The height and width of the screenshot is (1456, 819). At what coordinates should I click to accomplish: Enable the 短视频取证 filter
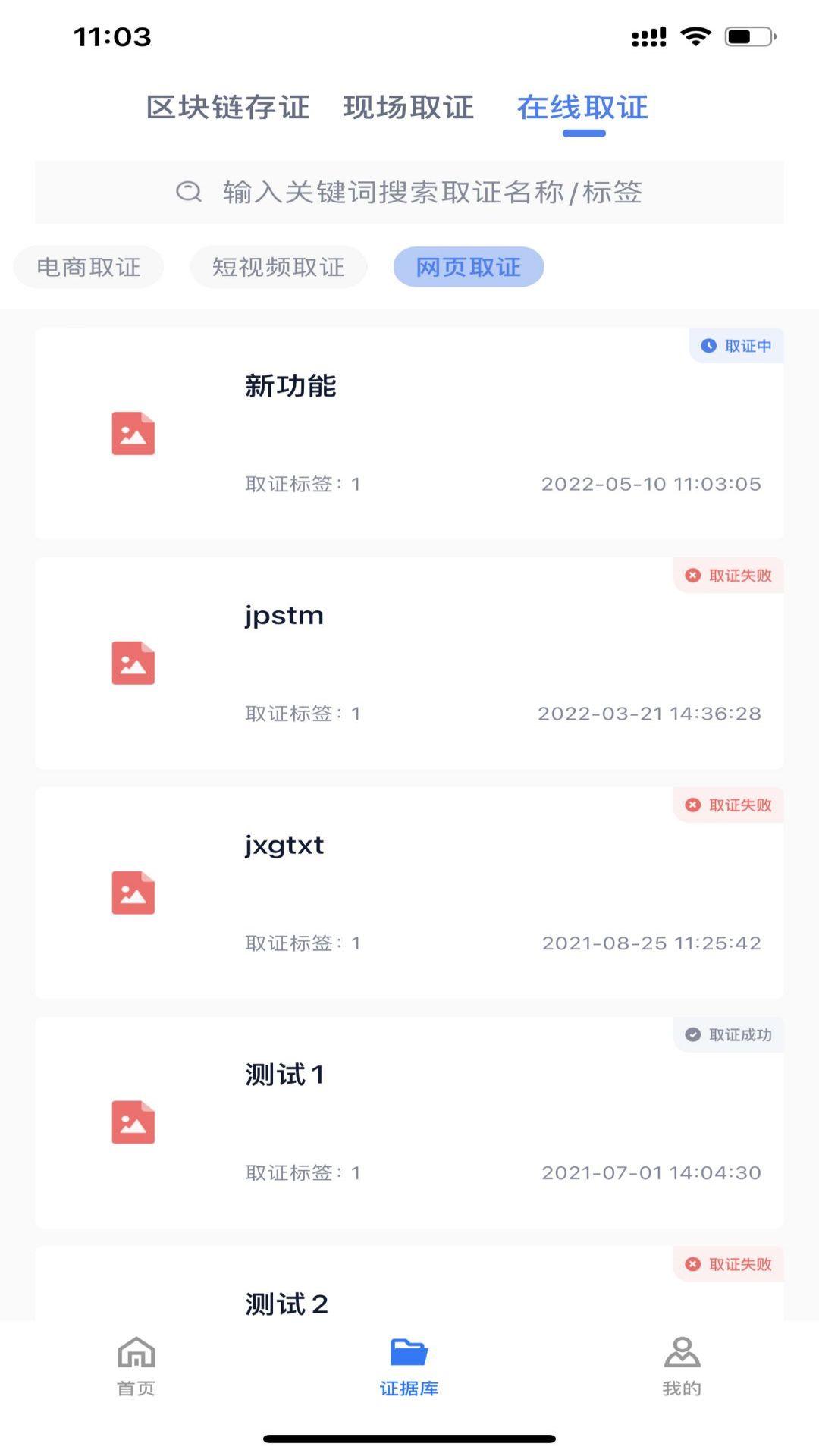click(278, 267)
